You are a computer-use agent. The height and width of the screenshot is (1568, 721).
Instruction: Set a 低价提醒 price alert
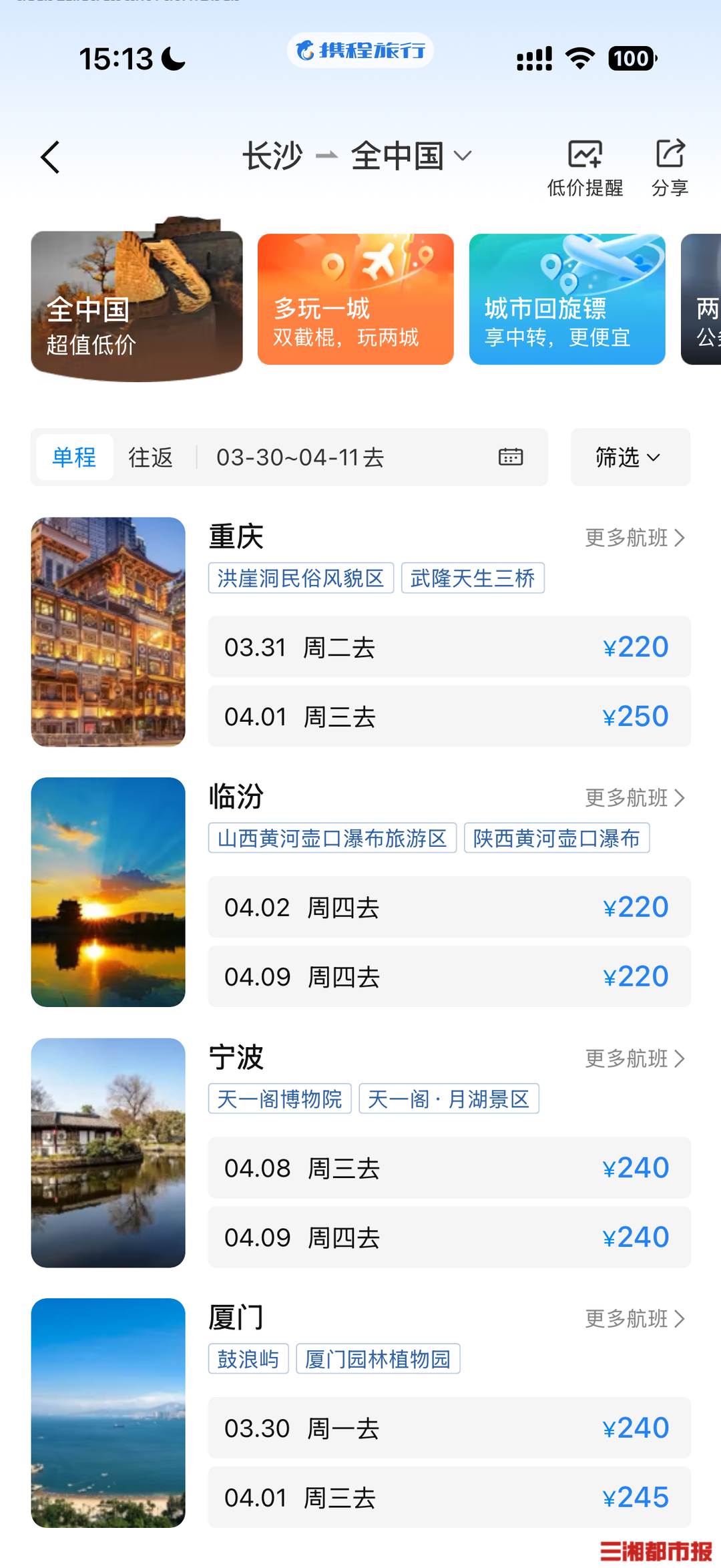pyautogui.click(x=585, y=168)
